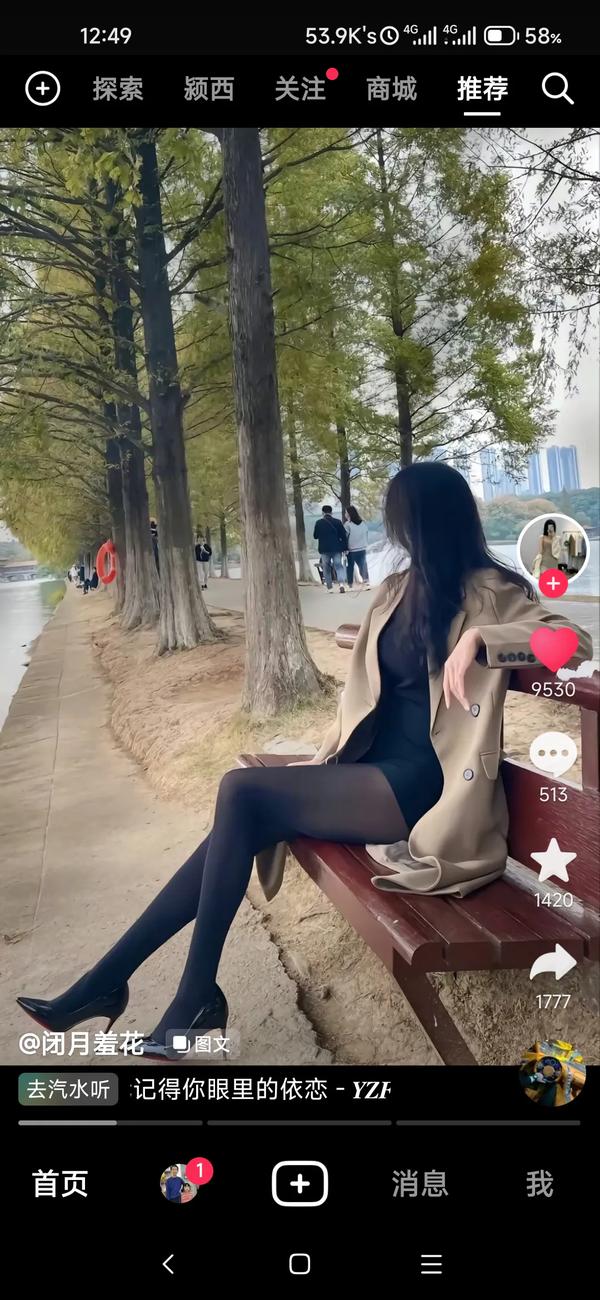This screenshot has width=600, height=1300.
Task: Add post to favorites with star
Action: pos(553,860)
